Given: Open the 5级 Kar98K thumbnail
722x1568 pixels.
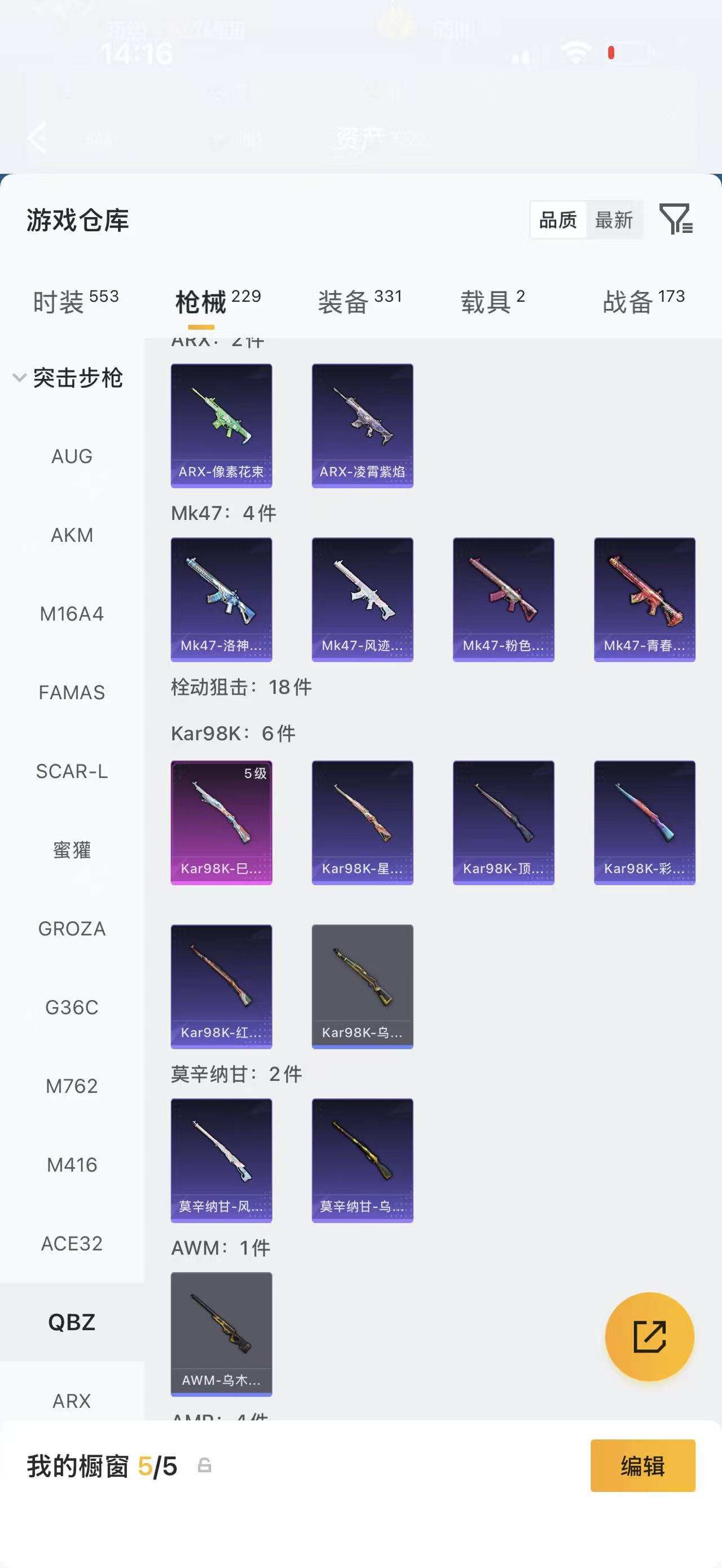Looking at the screenshot, I should 222,821.
